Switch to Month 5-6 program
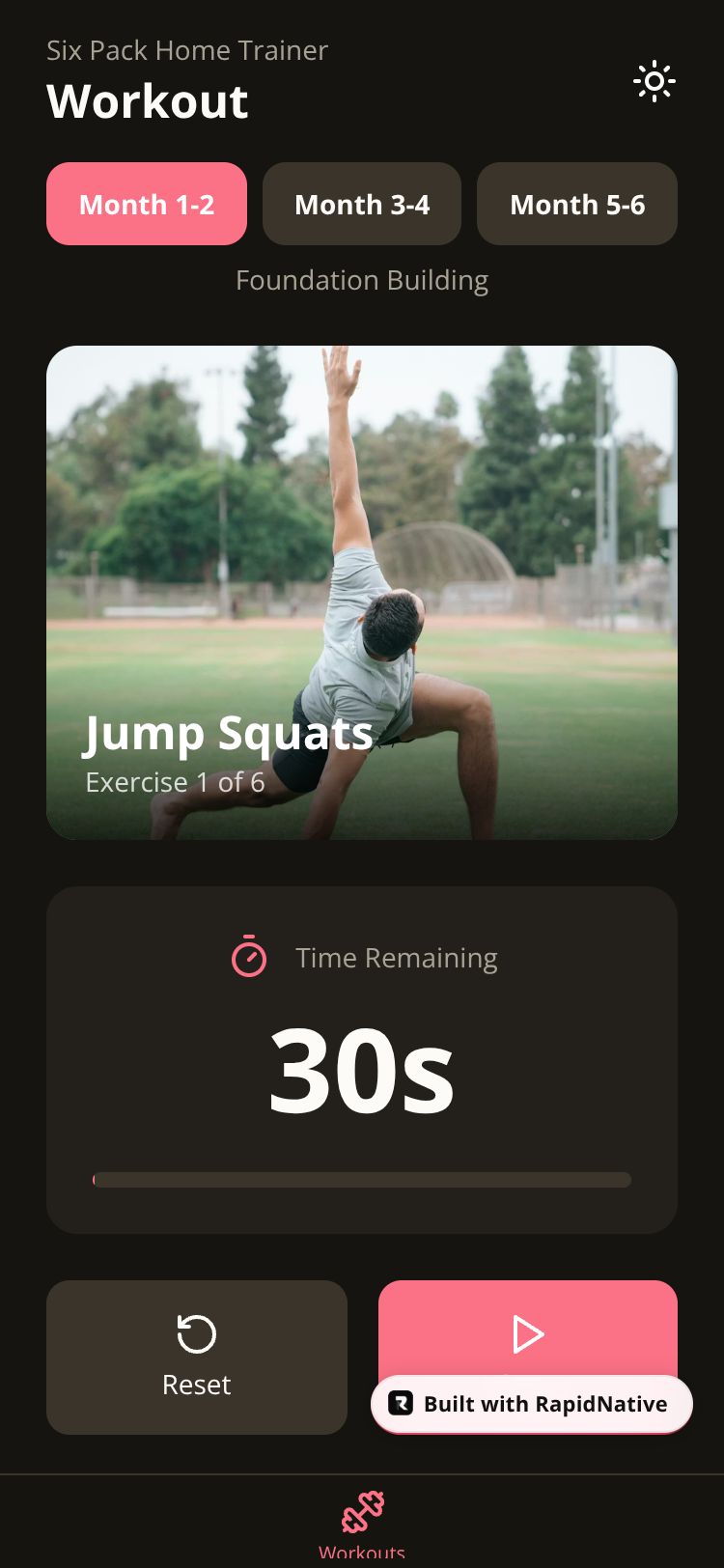 click(x=577, y=204)
